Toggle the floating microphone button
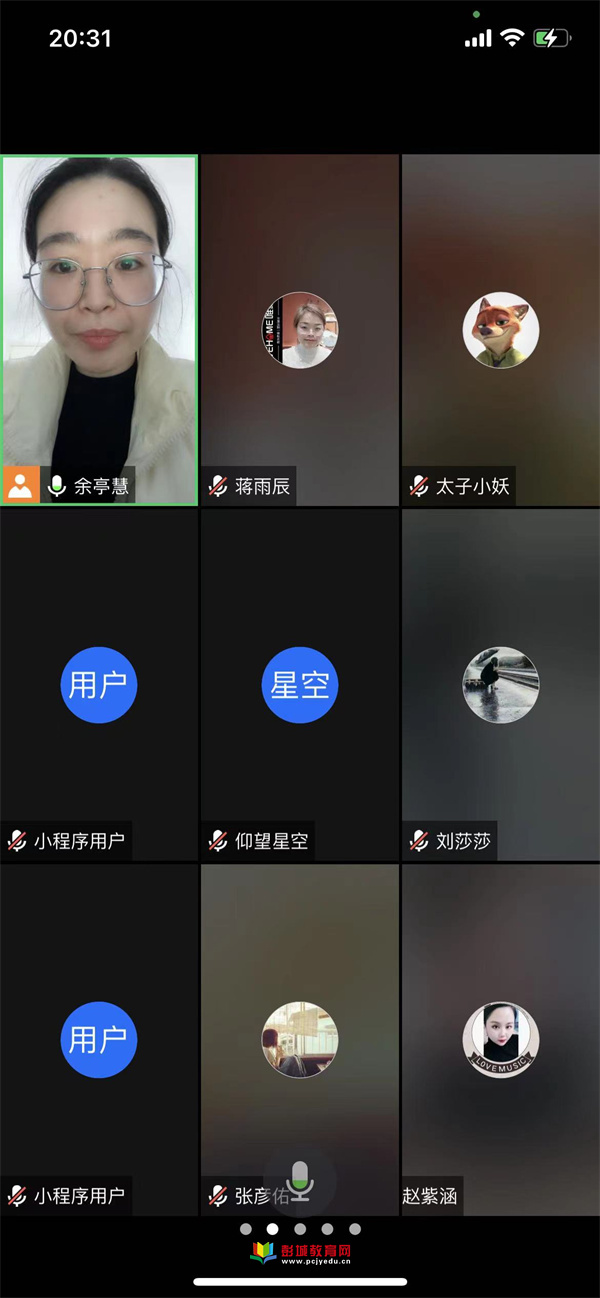 click(x=299, y=1181)
